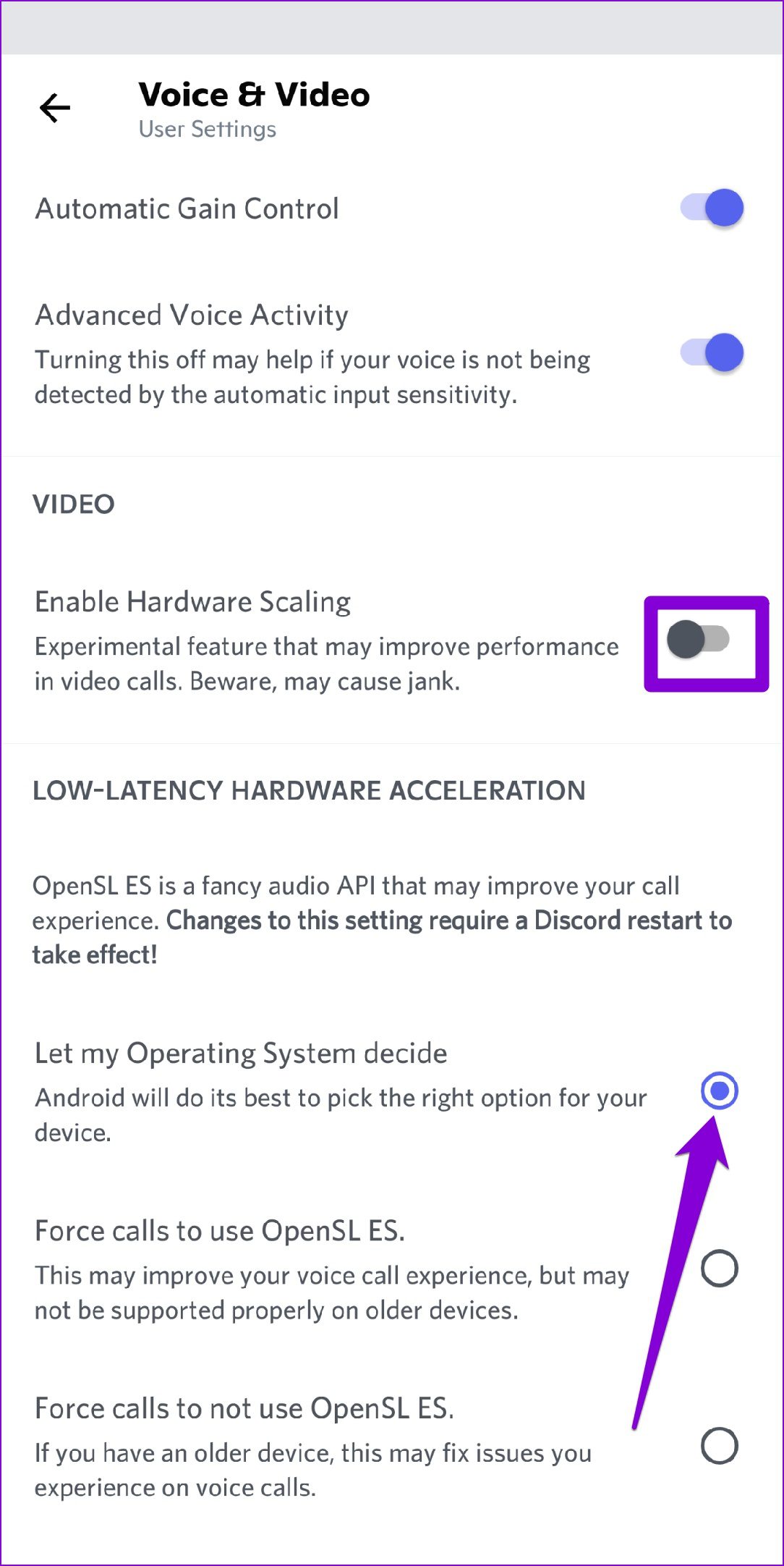Enable Hardware Scaling switch
The image size is (784, 1566).
[698, 640]
